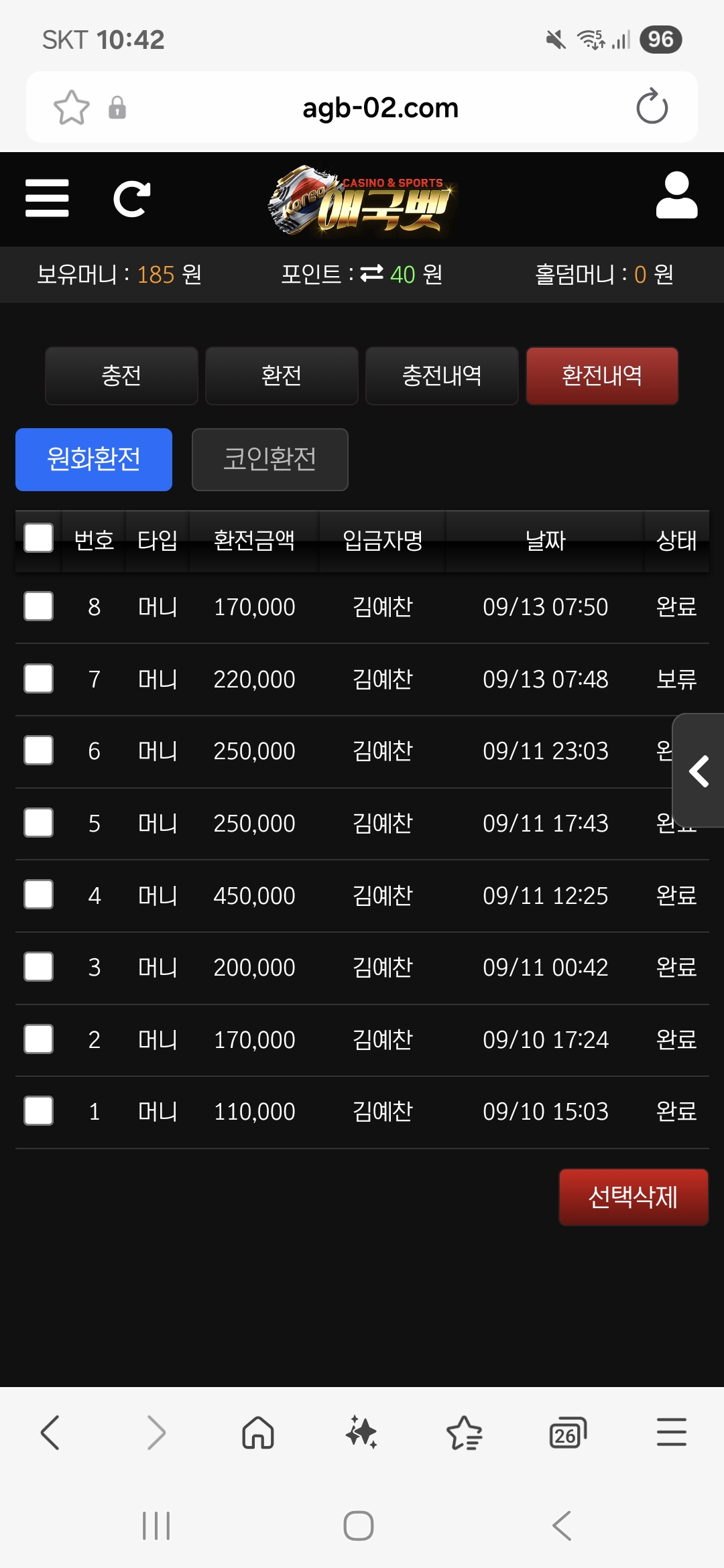724x1568 pixels.
Task: Tick the checkbox for row number 1
Action: point(38,1111)
